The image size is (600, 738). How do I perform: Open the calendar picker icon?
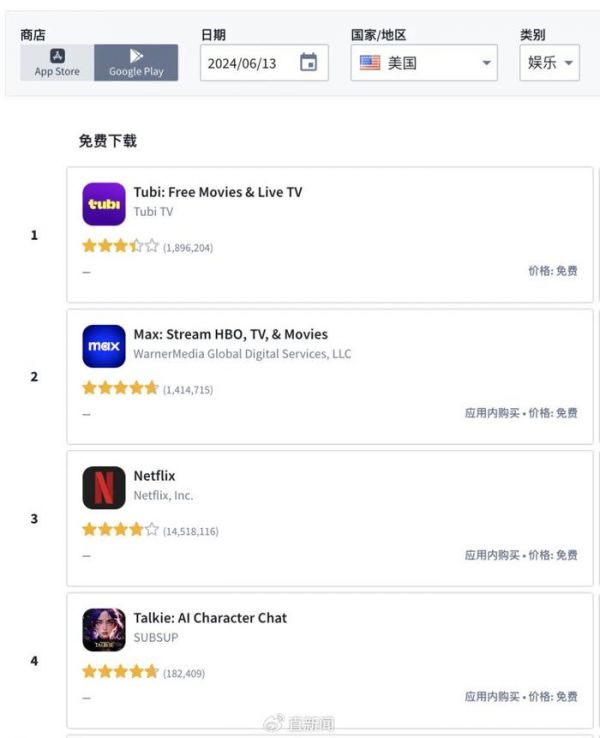click(x=309, y=63)
